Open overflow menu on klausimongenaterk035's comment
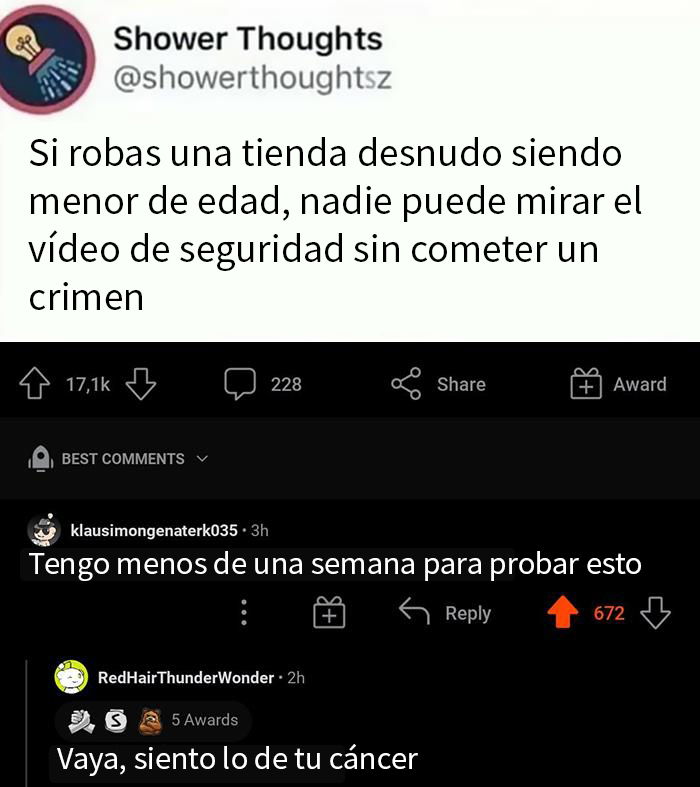700x787 pixels. 243,613
